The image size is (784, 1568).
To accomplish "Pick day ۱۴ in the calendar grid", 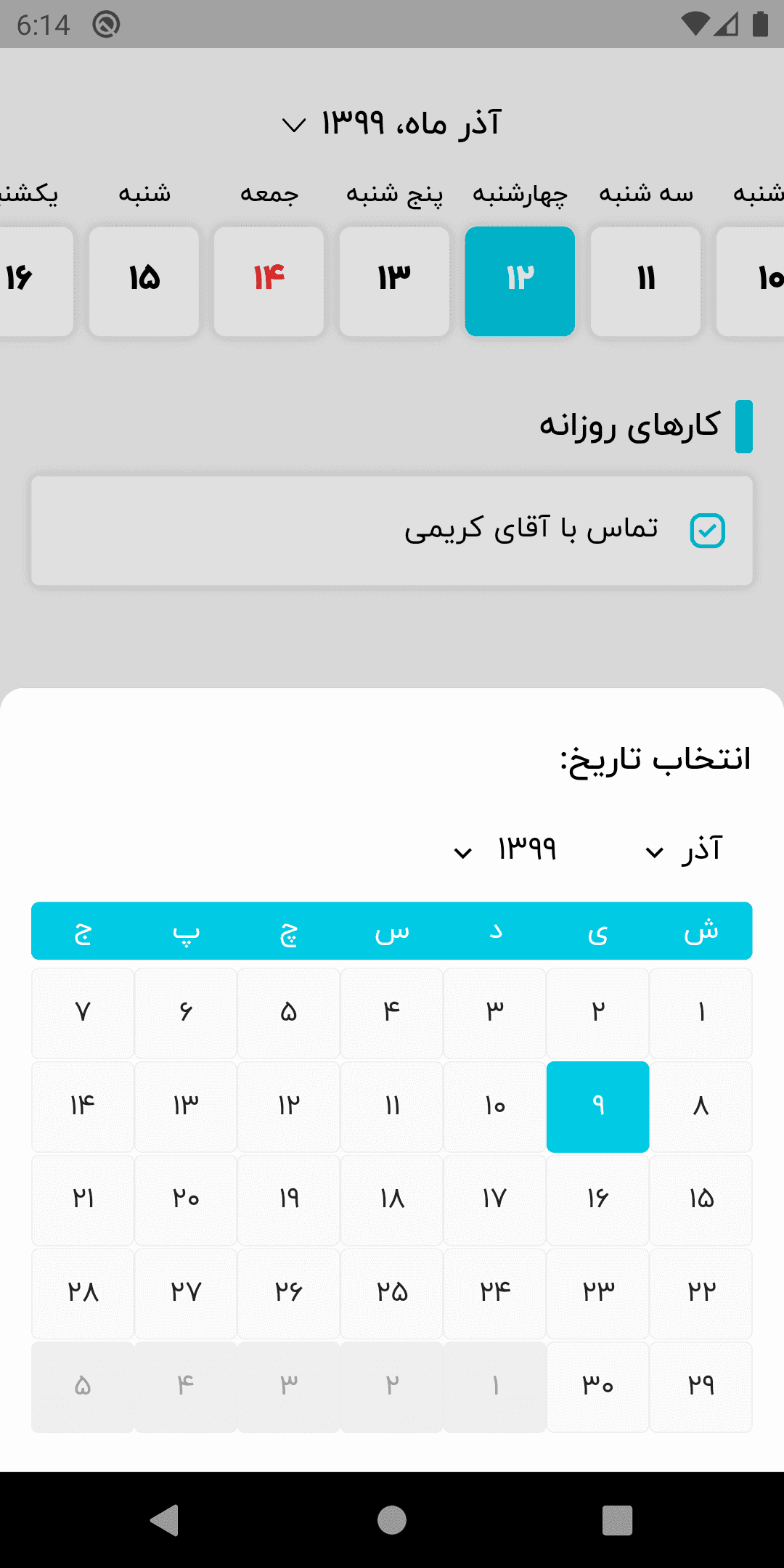I will [83, 1106].
